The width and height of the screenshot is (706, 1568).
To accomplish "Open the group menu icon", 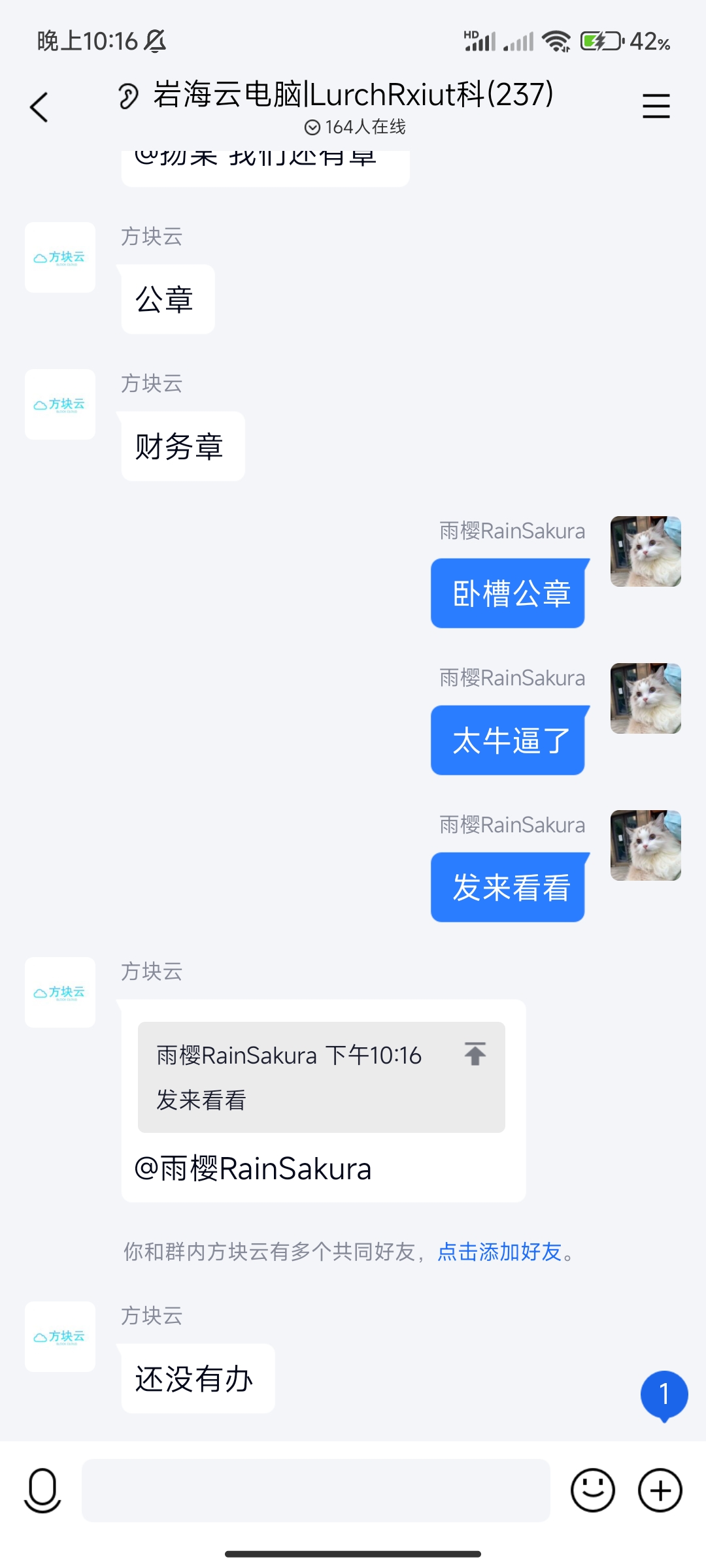I will click(x=656, y=106).
